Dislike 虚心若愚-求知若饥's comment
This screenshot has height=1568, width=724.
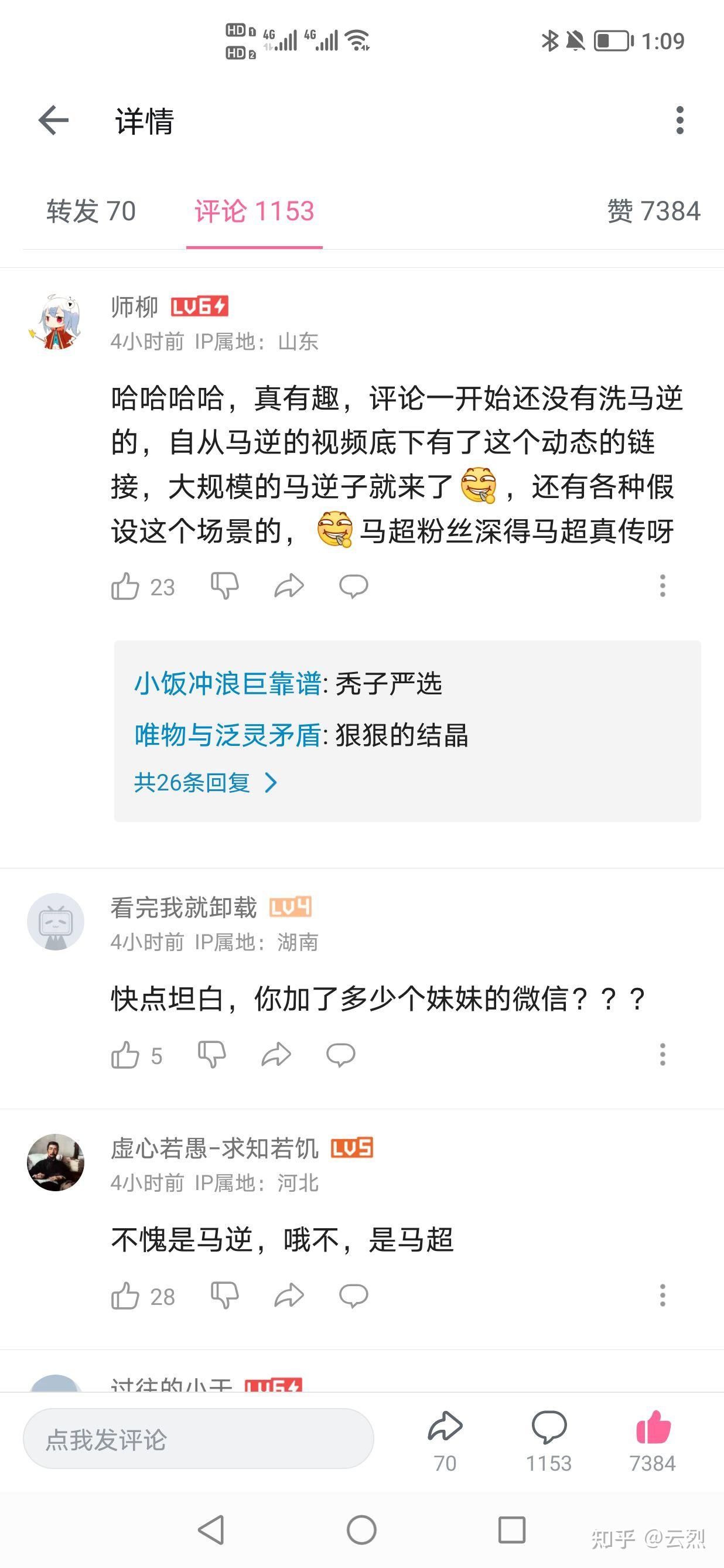tap(224, 1296)
